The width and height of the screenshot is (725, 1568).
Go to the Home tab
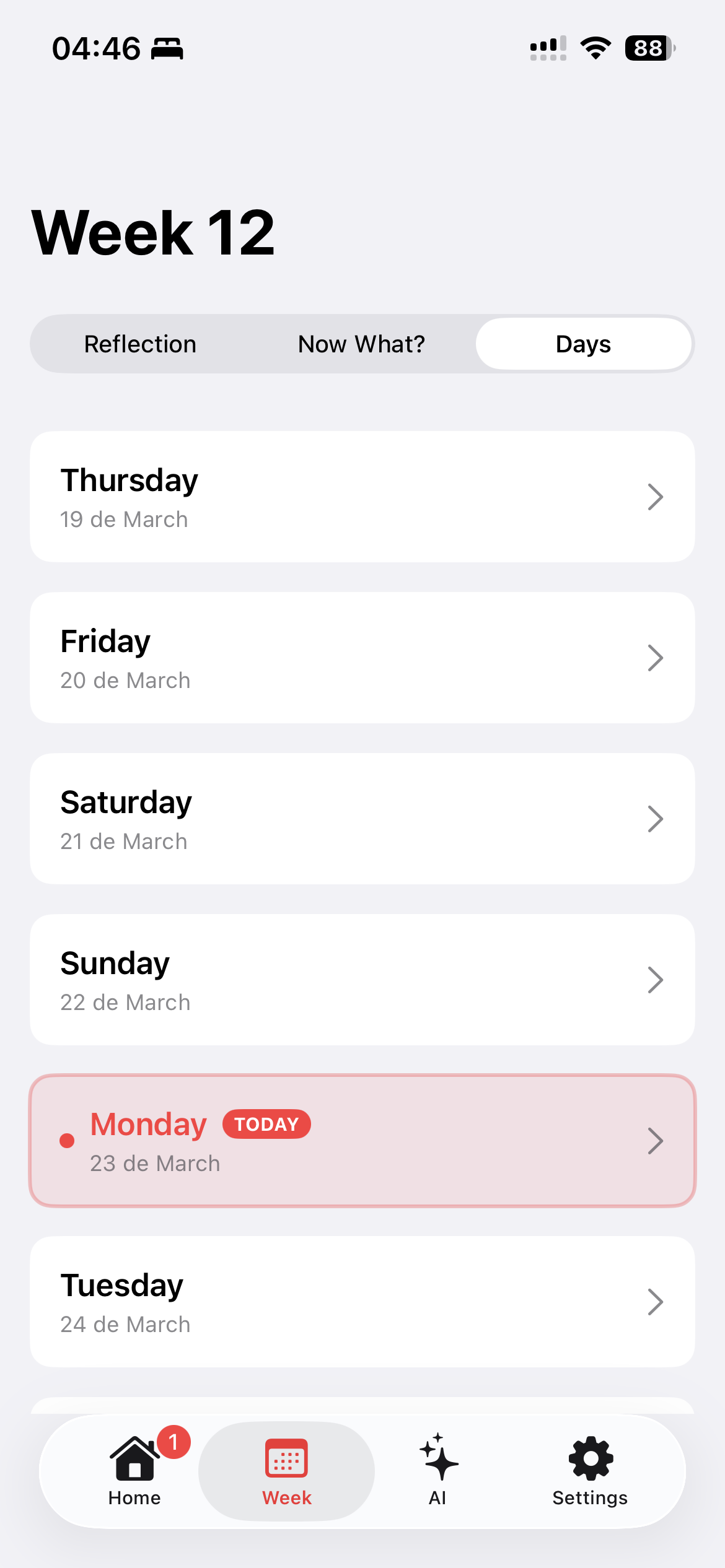[x=134, y=1470]
